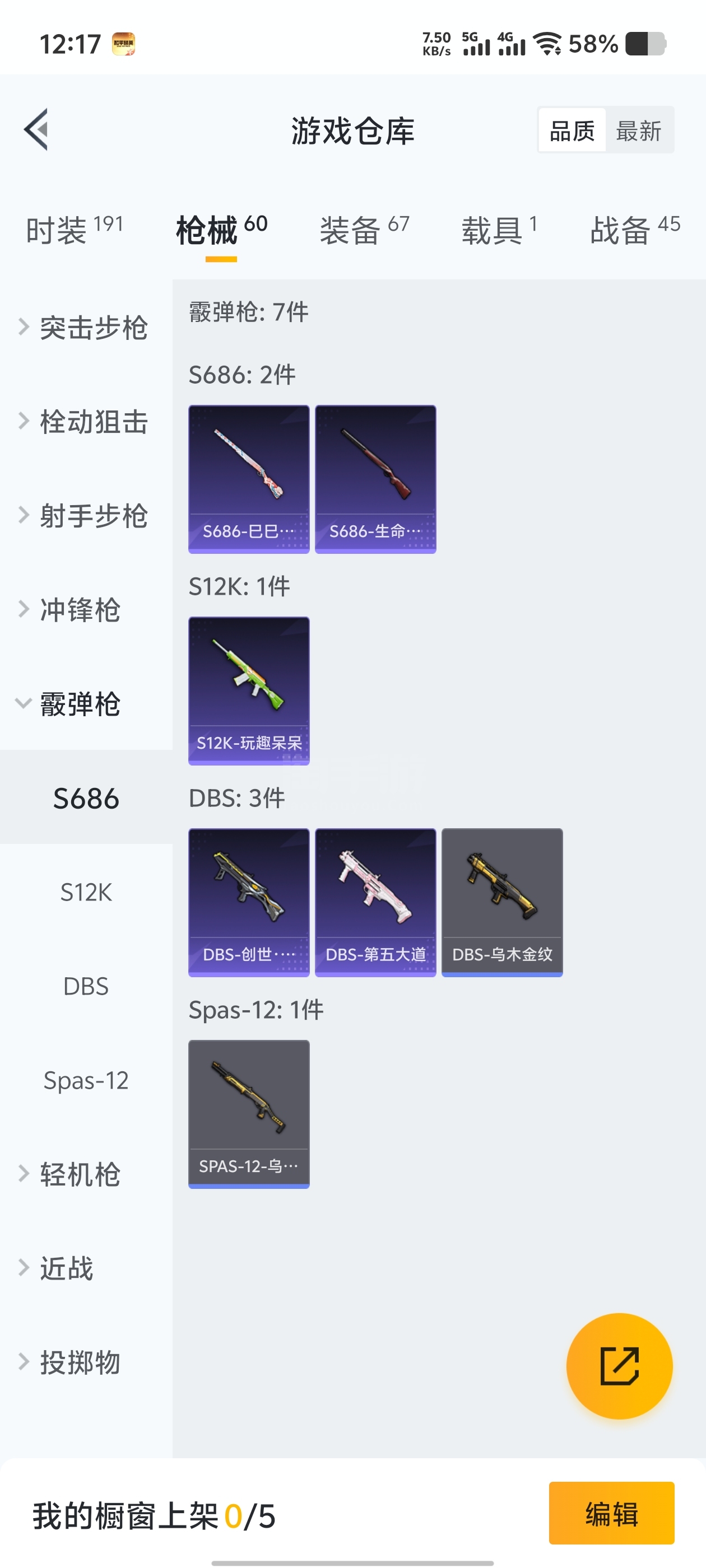Viewport: 706px width, 1568px height.
Task: Open the S686-生命 skin tile
Action: click(x=375, y=479)
